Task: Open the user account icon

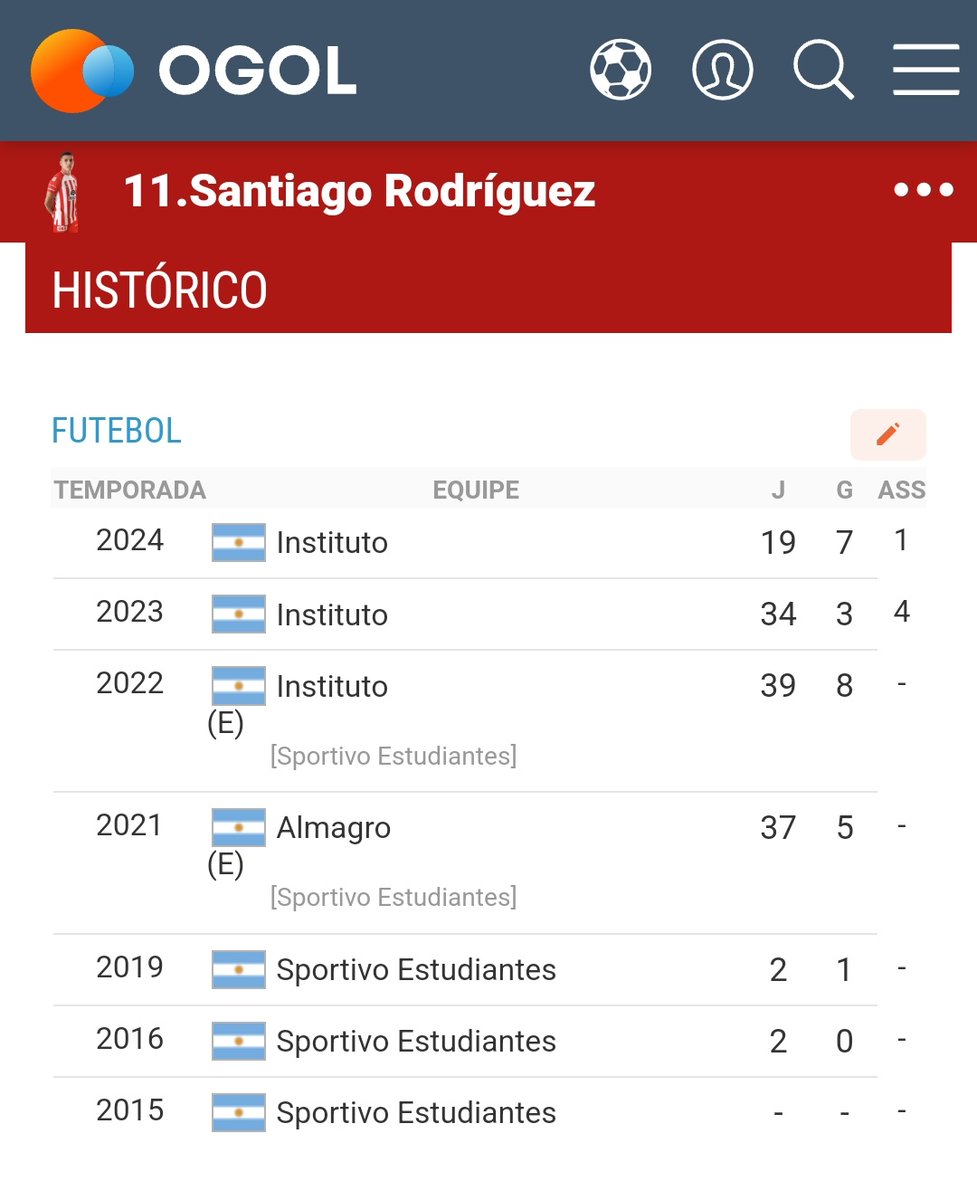Action: (722, 70)
